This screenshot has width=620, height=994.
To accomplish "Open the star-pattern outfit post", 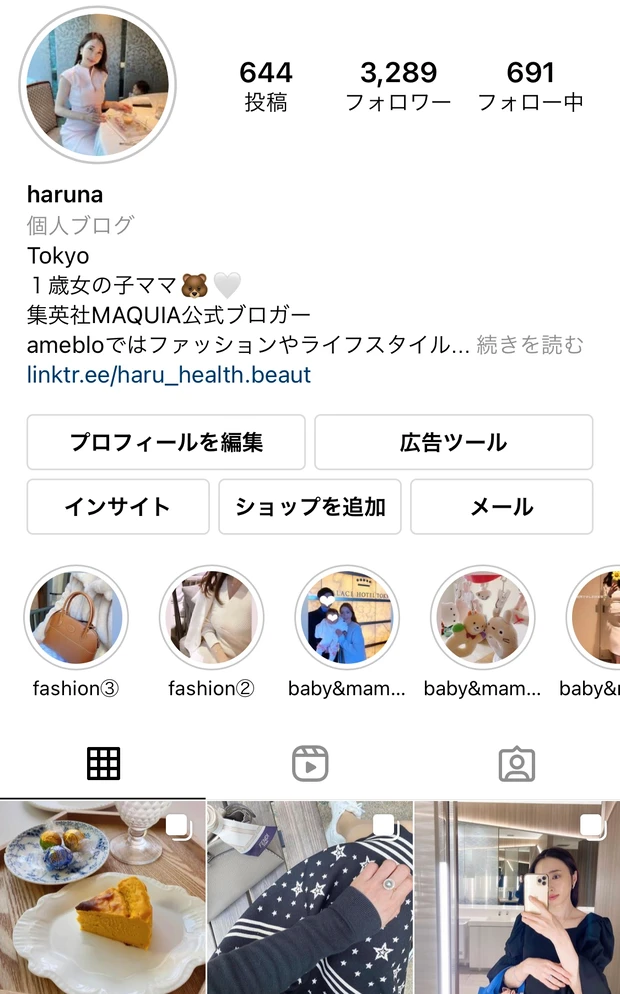I will [x=310, y=897].
